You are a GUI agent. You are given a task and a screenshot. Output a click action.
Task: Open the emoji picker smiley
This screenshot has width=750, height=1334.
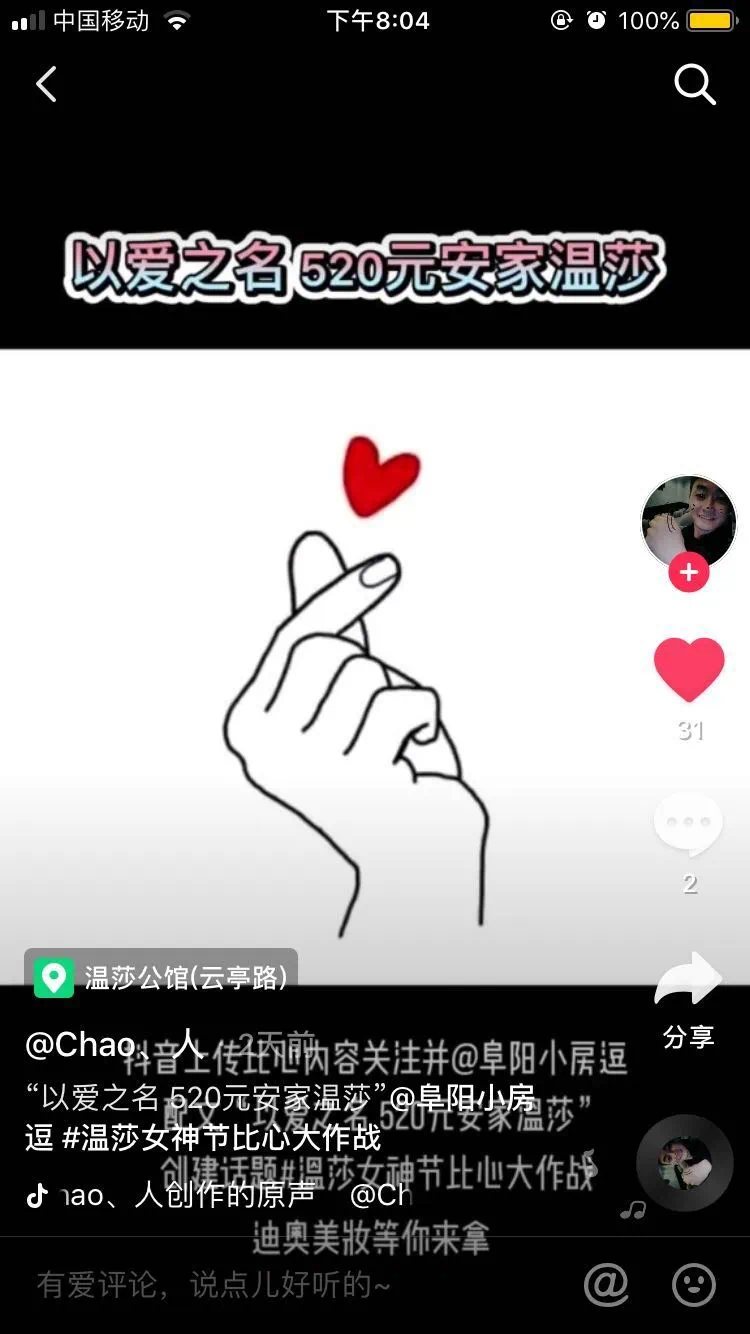click(x=693, y=1285)
